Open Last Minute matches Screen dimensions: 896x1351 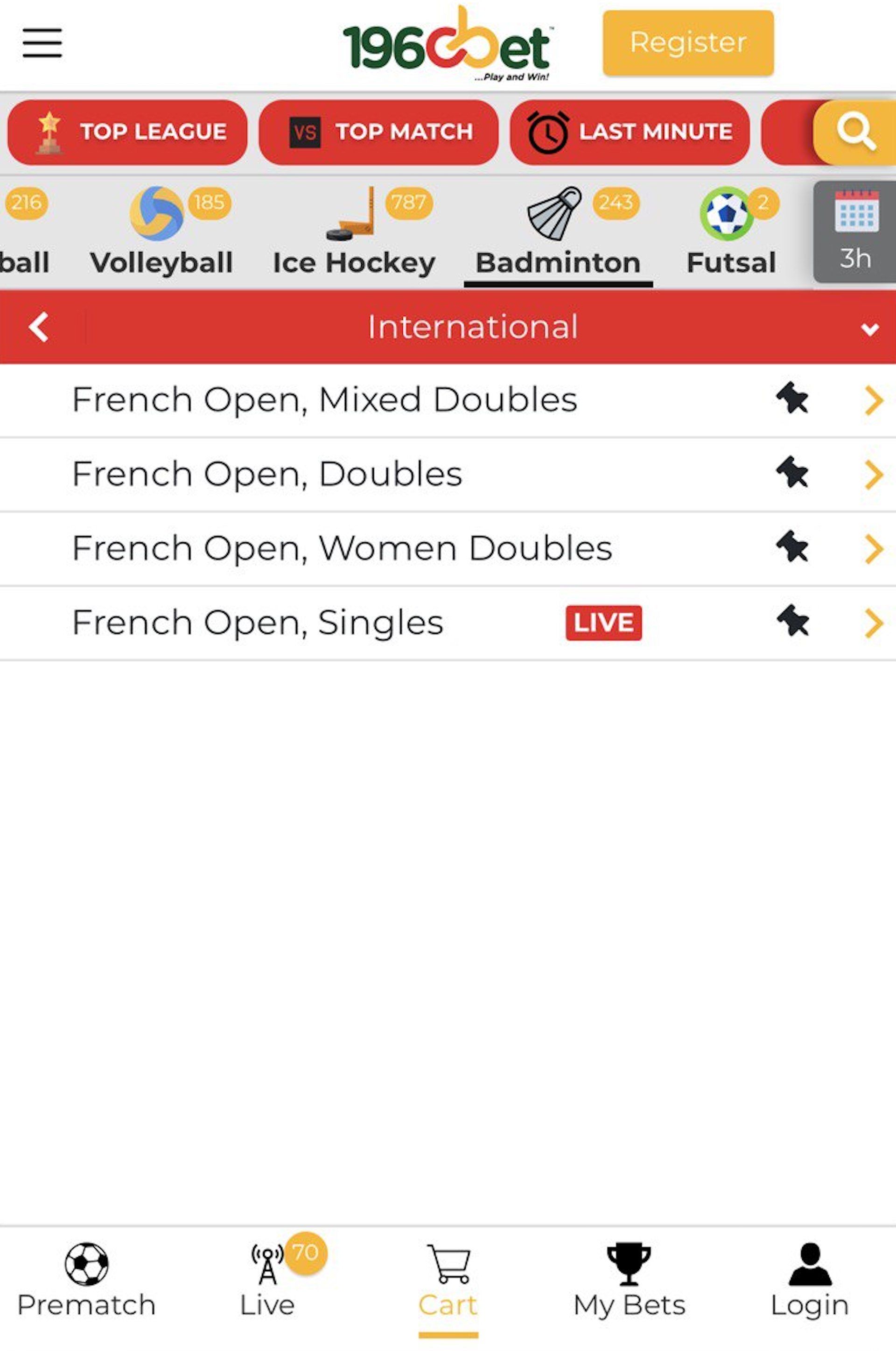coord(629,132)
